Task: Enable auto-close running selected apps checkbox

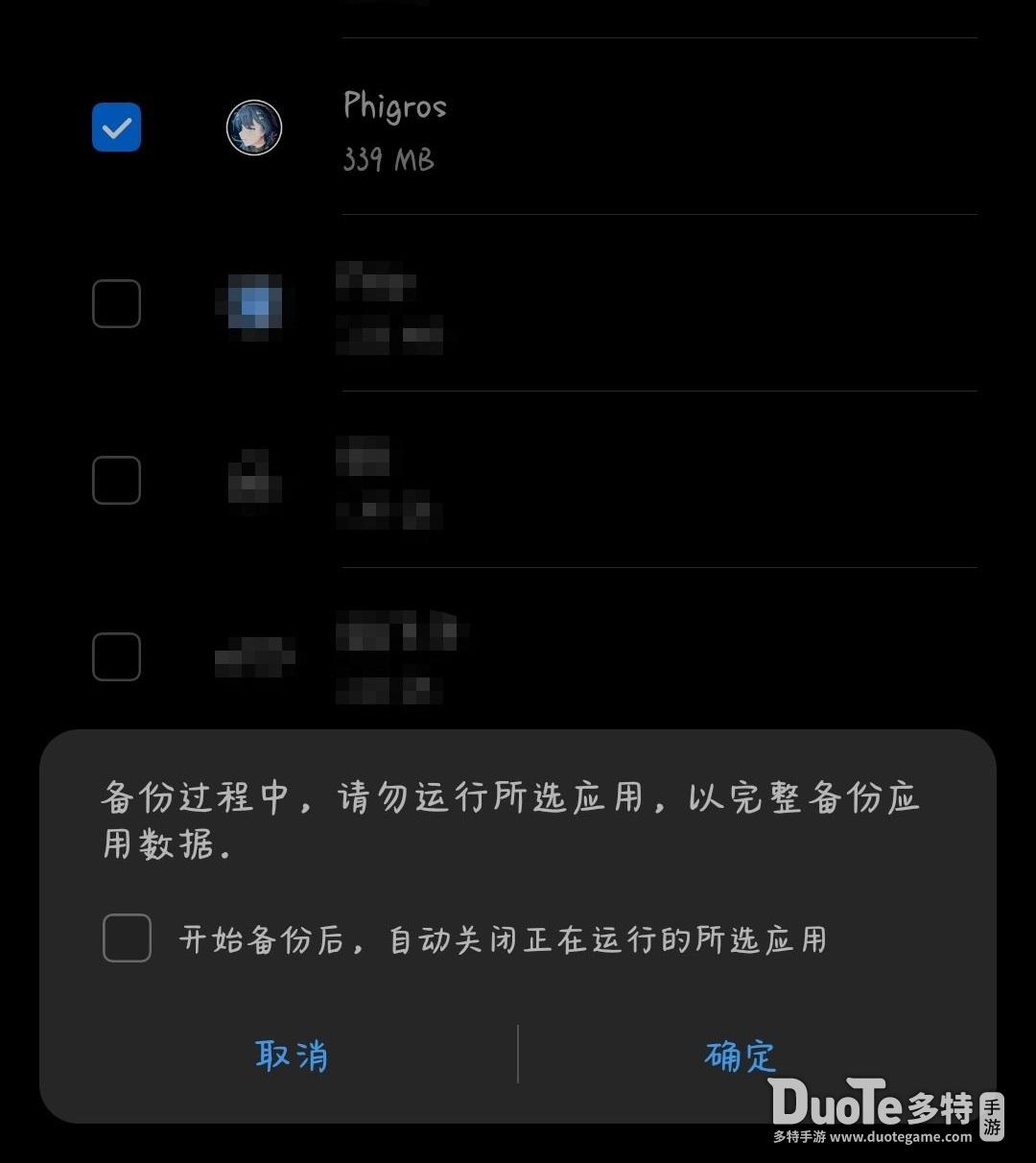Action: (x=127, y=938)
